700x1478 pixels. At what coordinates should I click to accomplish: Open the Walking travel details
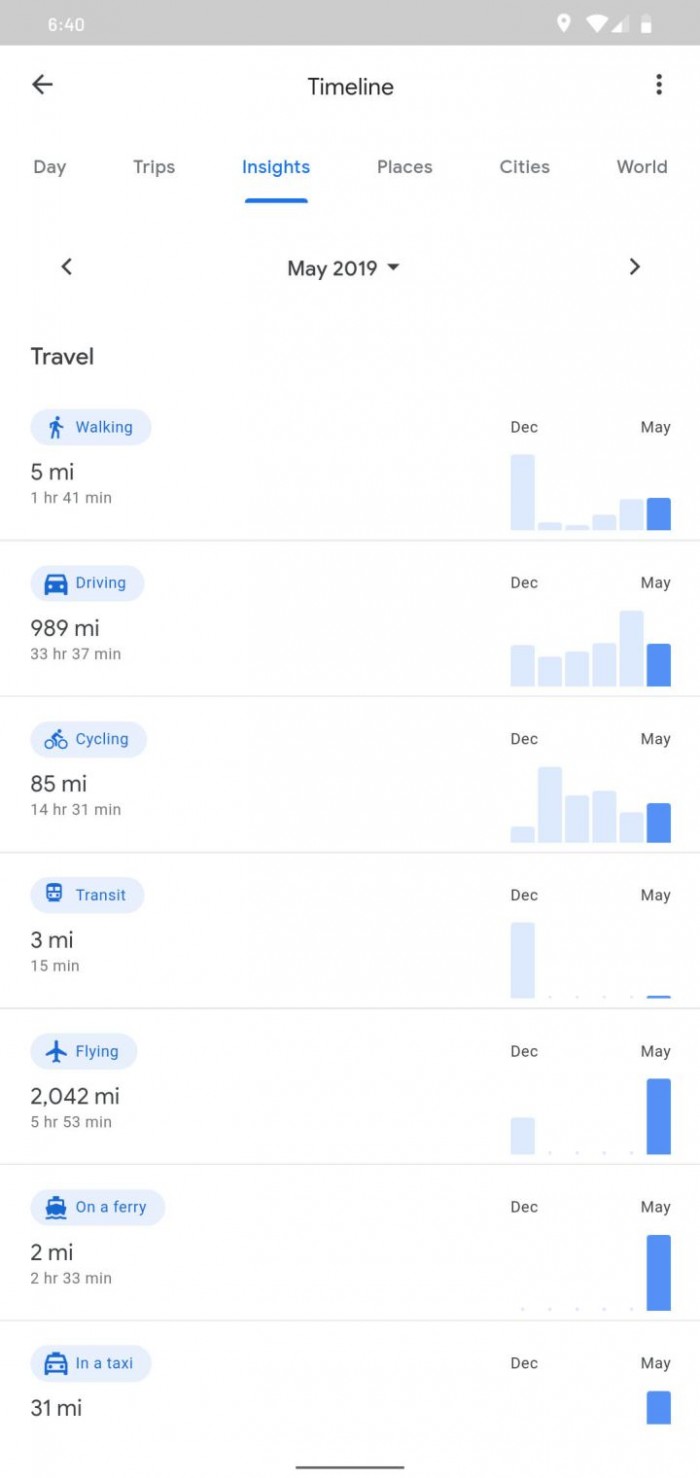tap(91, 428)
